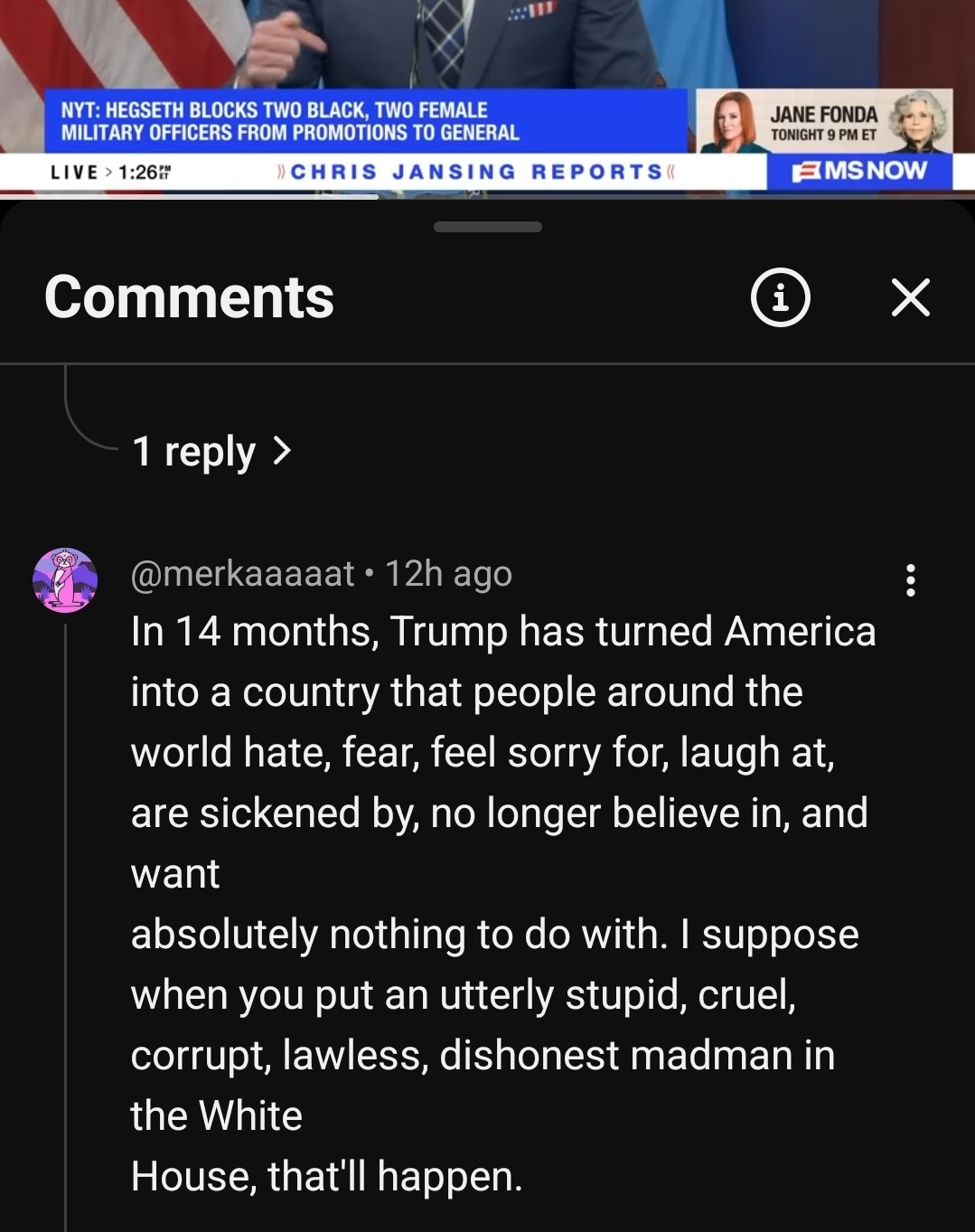975x1232 pixels.
Task: Open @merkaaaaat's profile avatar
Action: coord(65,580)
